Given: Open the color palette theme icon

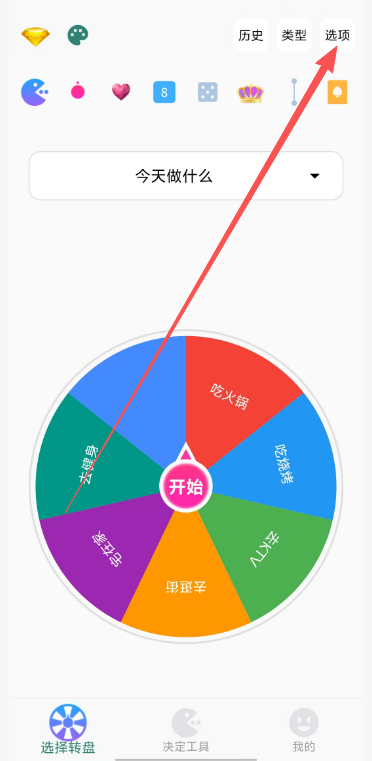Looking at the screenshot, I should click(78, 35).
